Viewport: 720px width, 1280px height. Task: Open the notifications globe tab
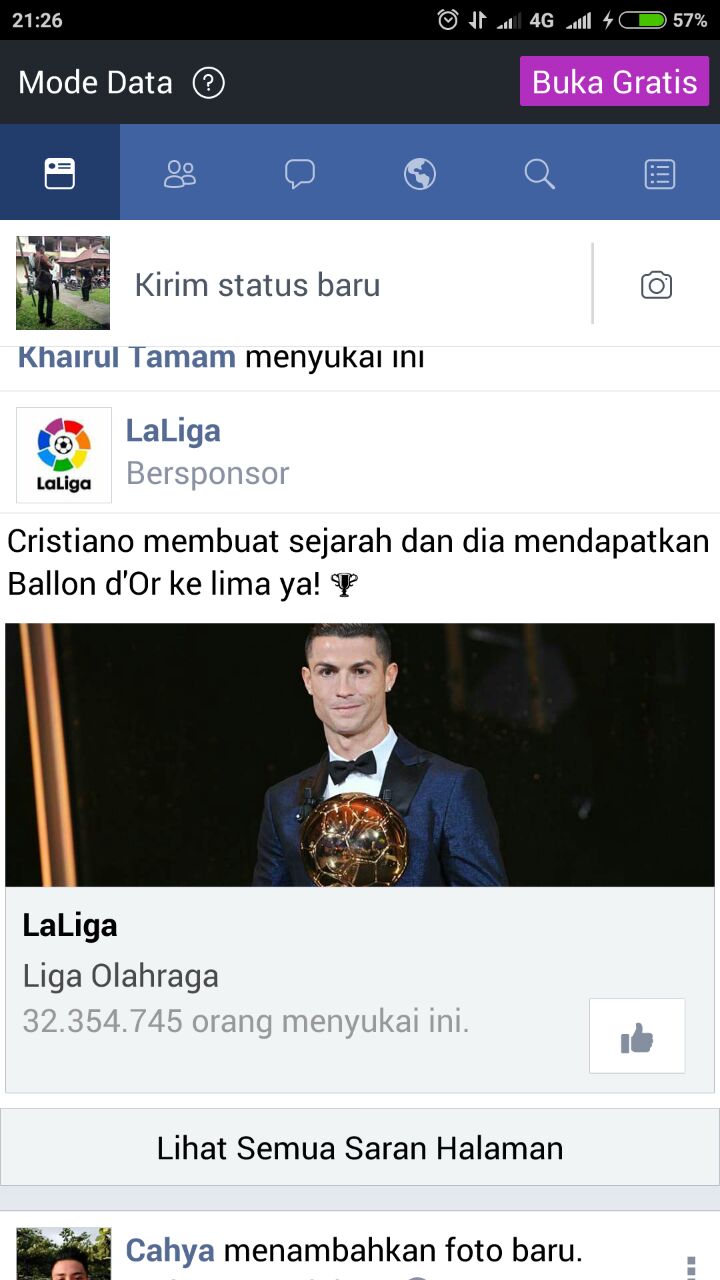coord(420,174)
